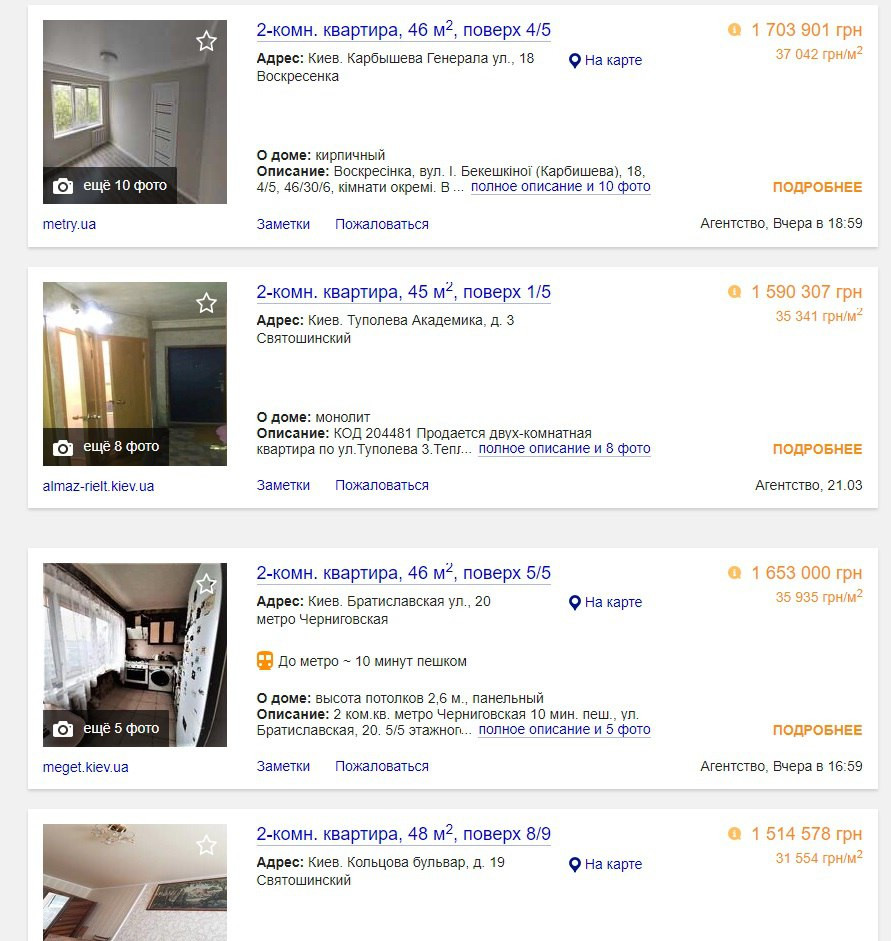Expand full description and 5 photos
The height and width of the screenshot is (941, 891).
(x=564, y=730)
